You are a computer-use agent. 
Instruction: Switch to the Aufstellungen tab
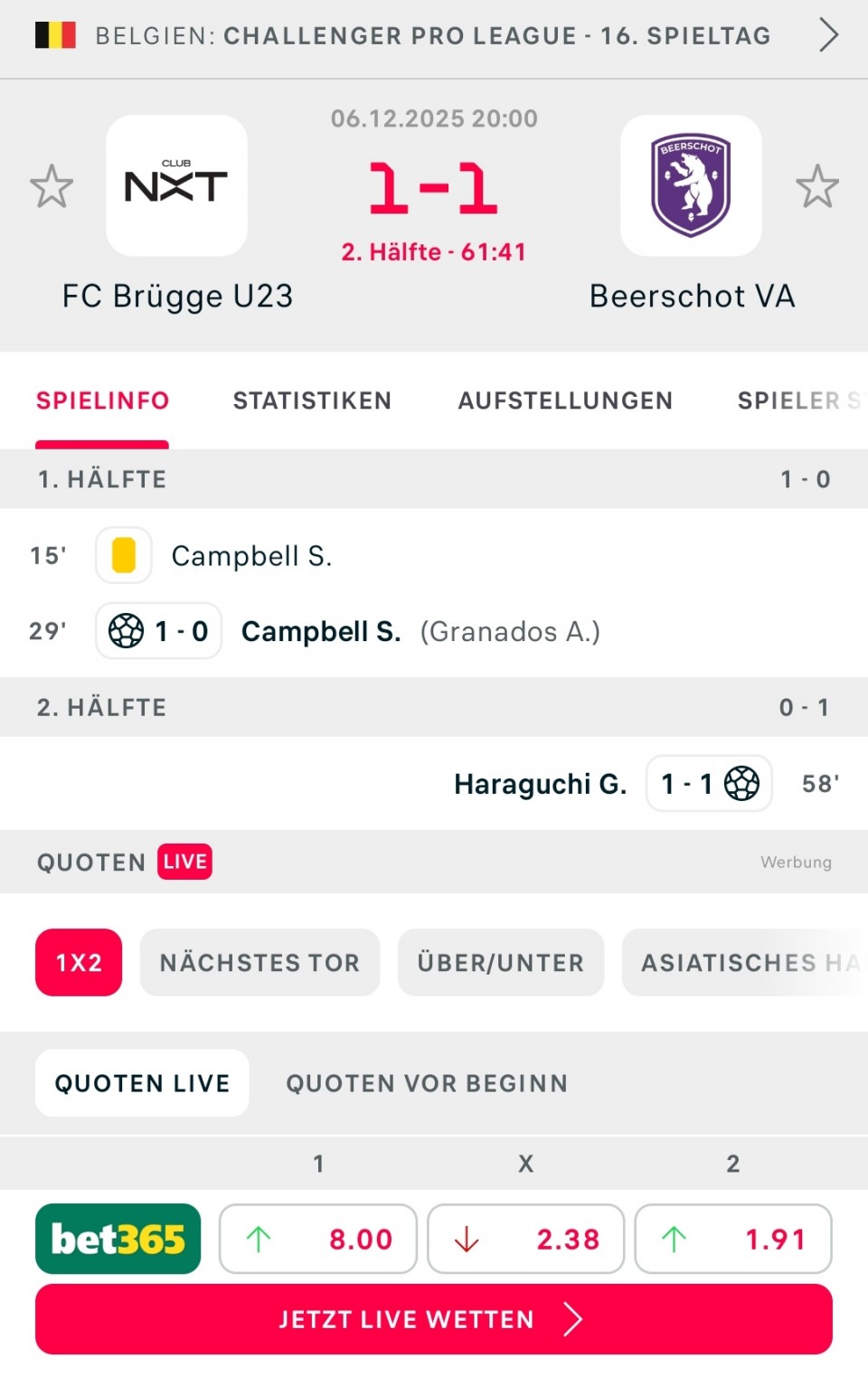point(565,401)
